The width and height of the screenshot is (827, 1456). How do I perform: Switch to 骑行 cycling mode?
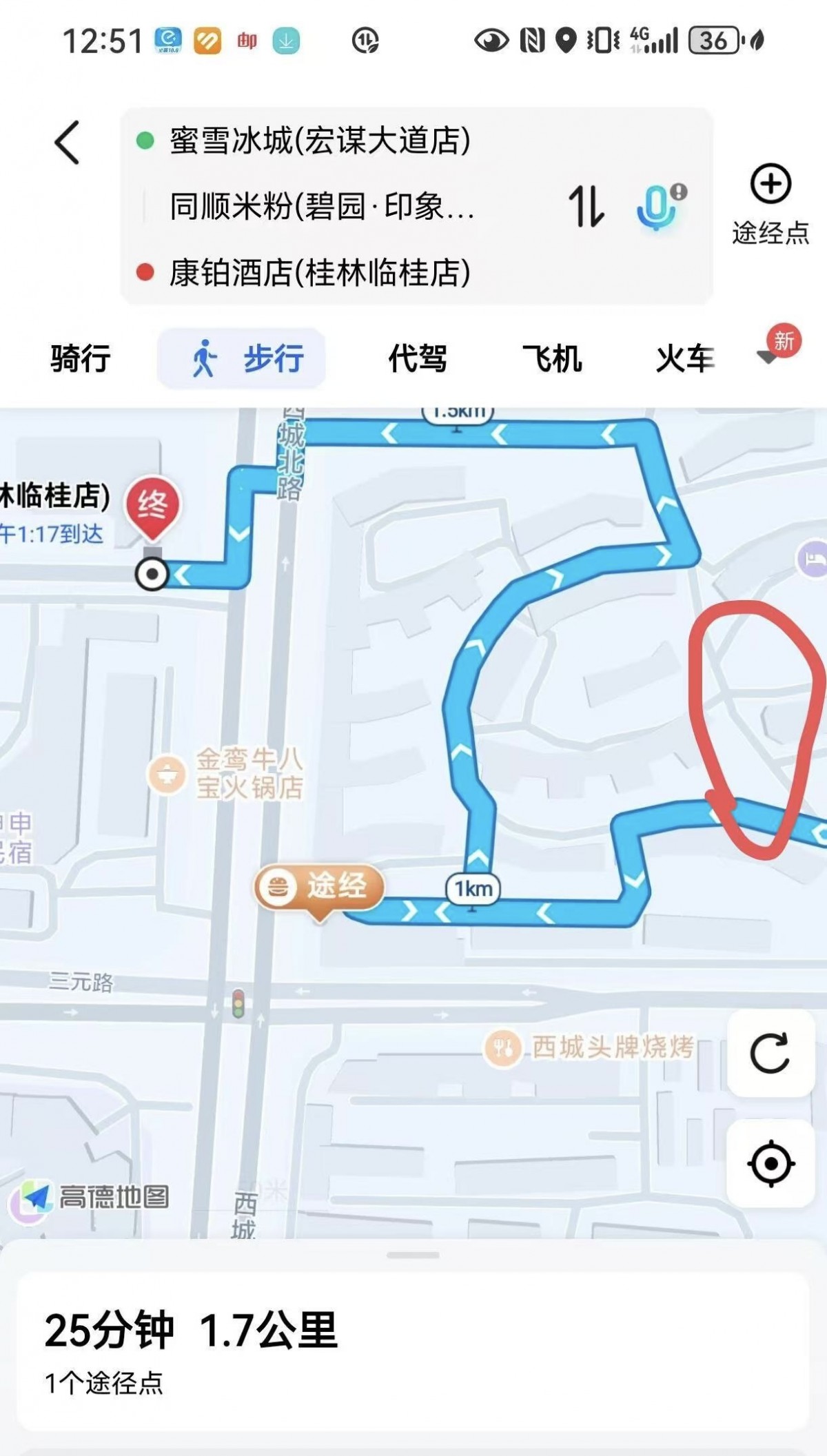tap(80, 359)
